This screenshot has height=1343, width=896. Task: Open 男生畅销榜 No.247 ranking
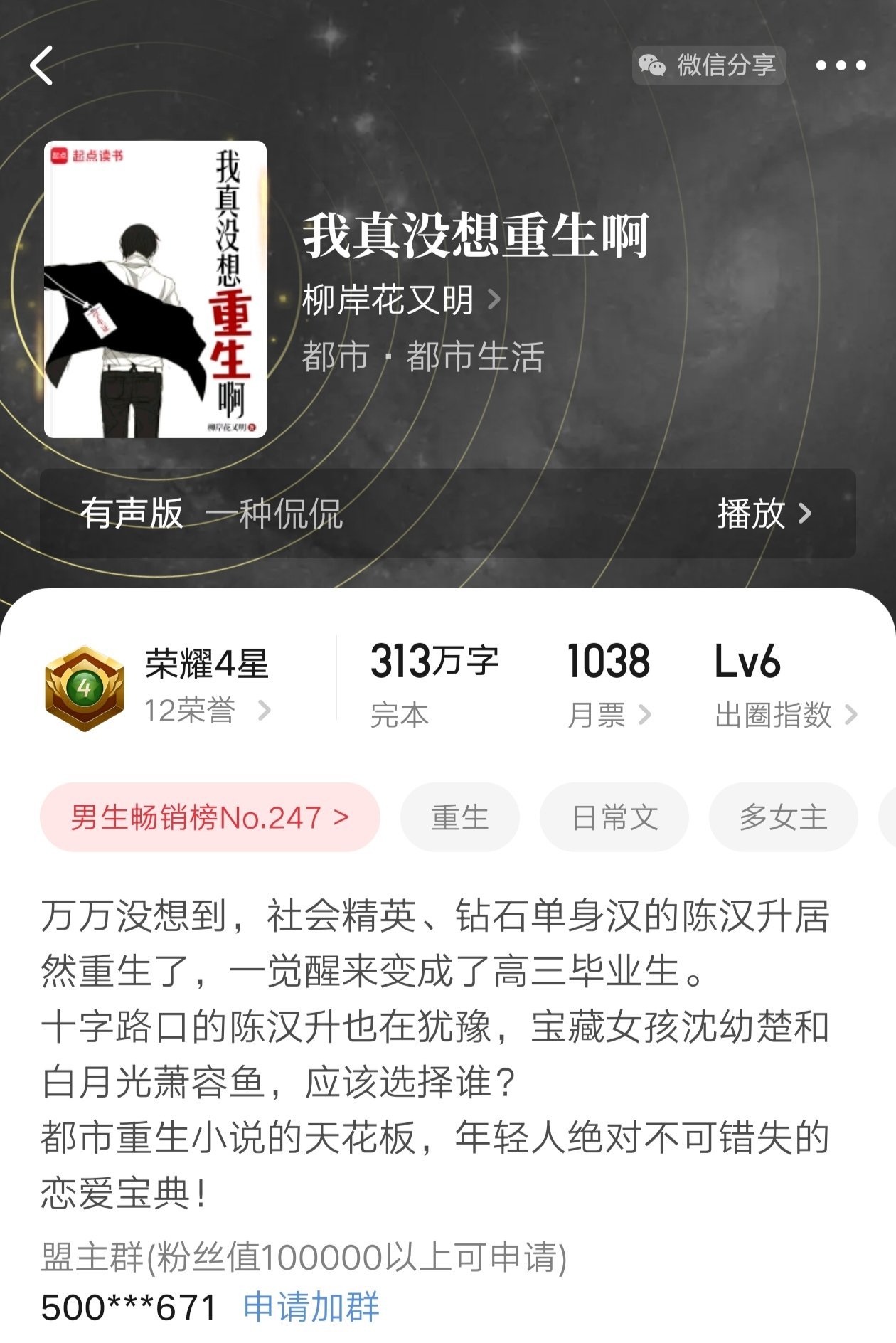click(x=210, y=817)
